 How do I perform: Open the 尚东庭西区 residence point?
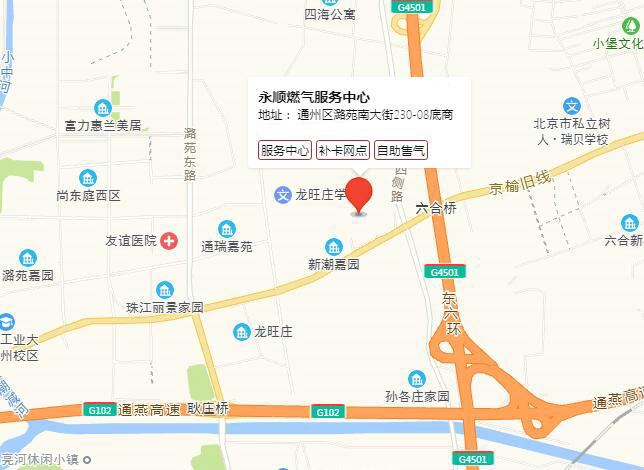tap(88, 178)
